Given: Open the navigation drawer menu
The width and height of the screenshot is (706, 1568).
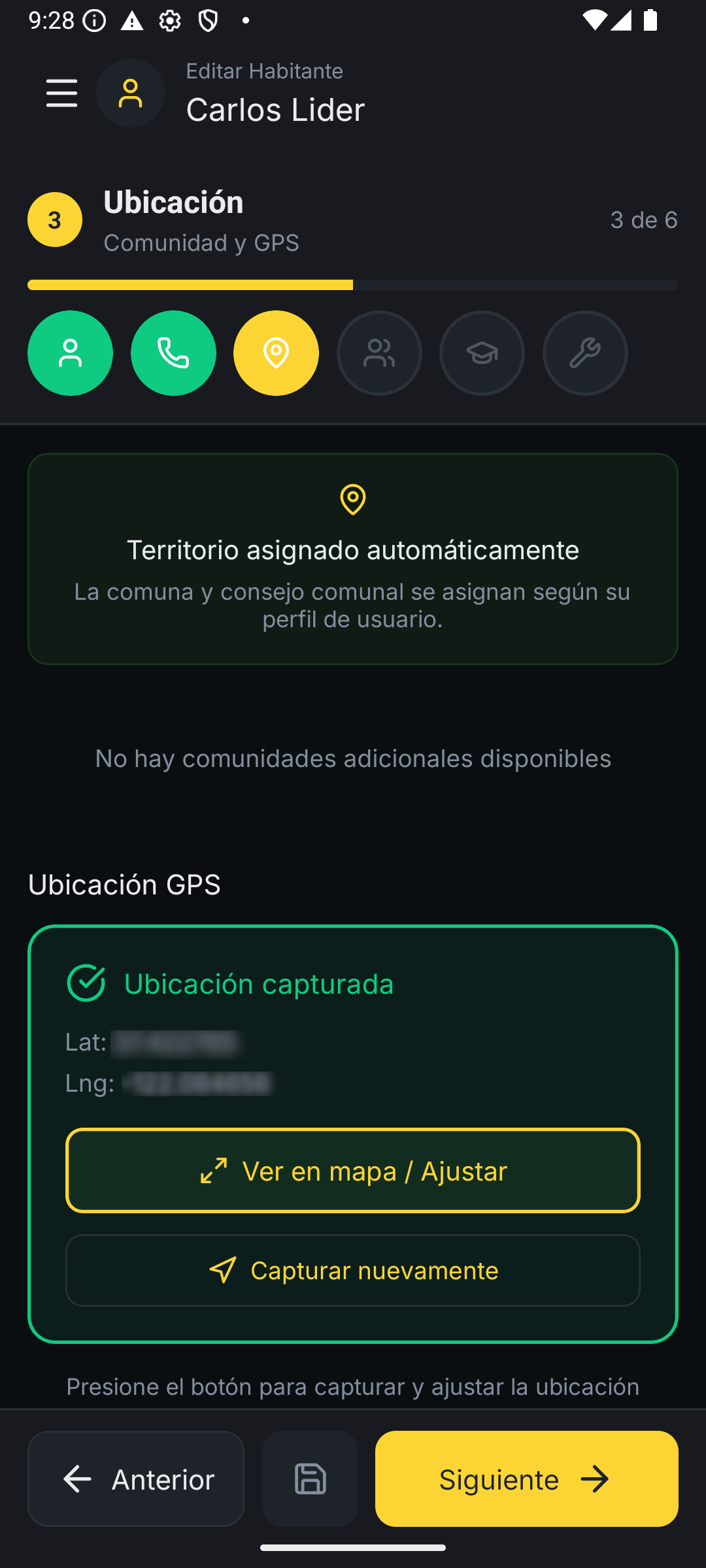Looking at the screenshot, I should [x=61, y=93].
